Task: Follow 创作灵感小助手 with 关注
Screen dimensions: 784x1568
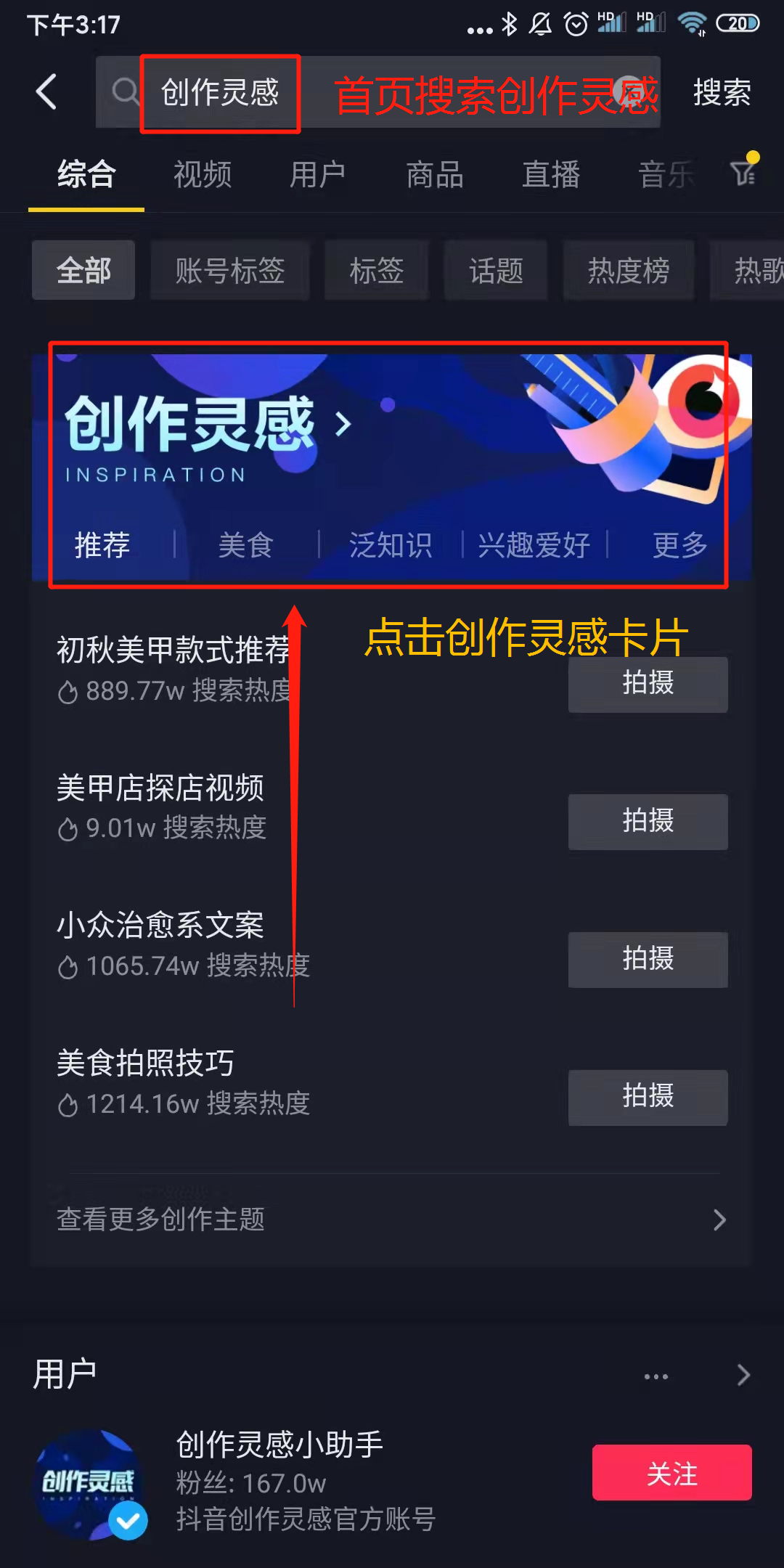Action: pyautogui.click(x=672, y=1472)
